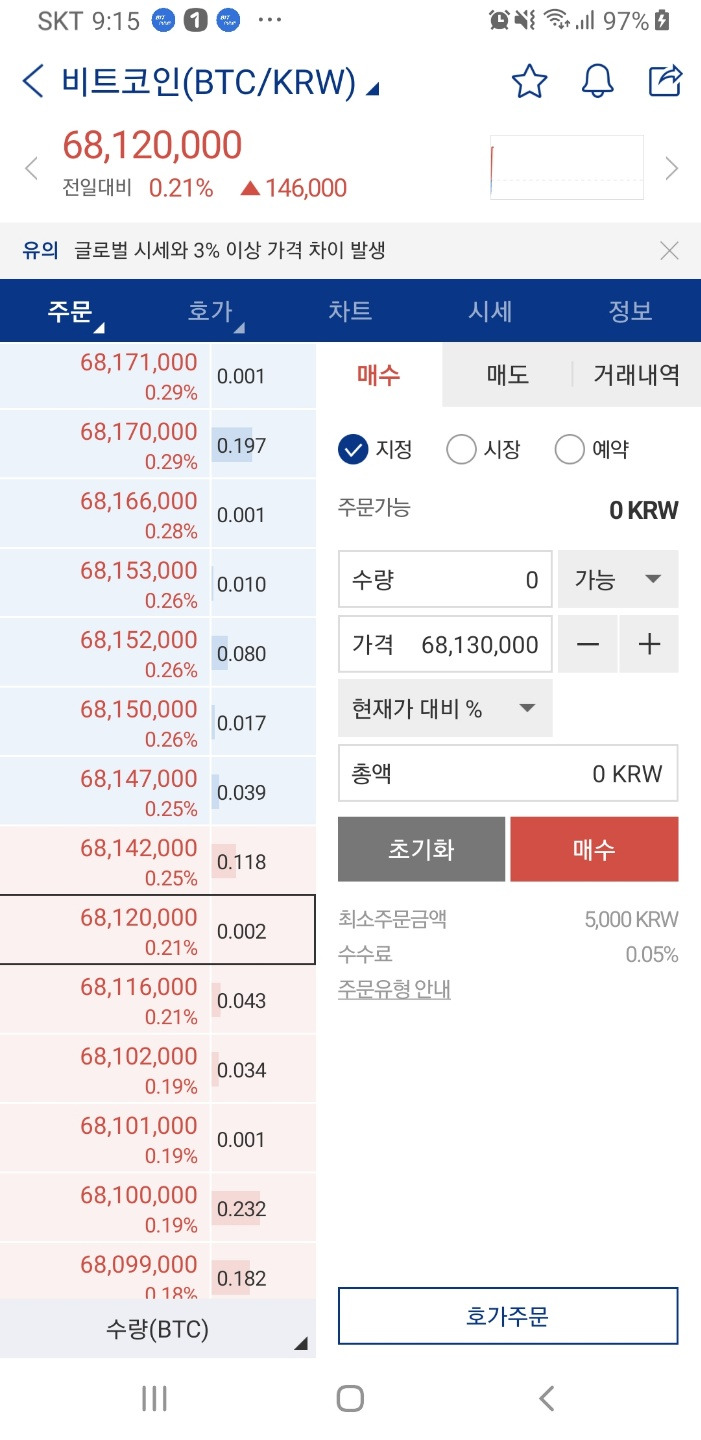
Task: Share this BTC/KRW page
Action: click(666, 81)
